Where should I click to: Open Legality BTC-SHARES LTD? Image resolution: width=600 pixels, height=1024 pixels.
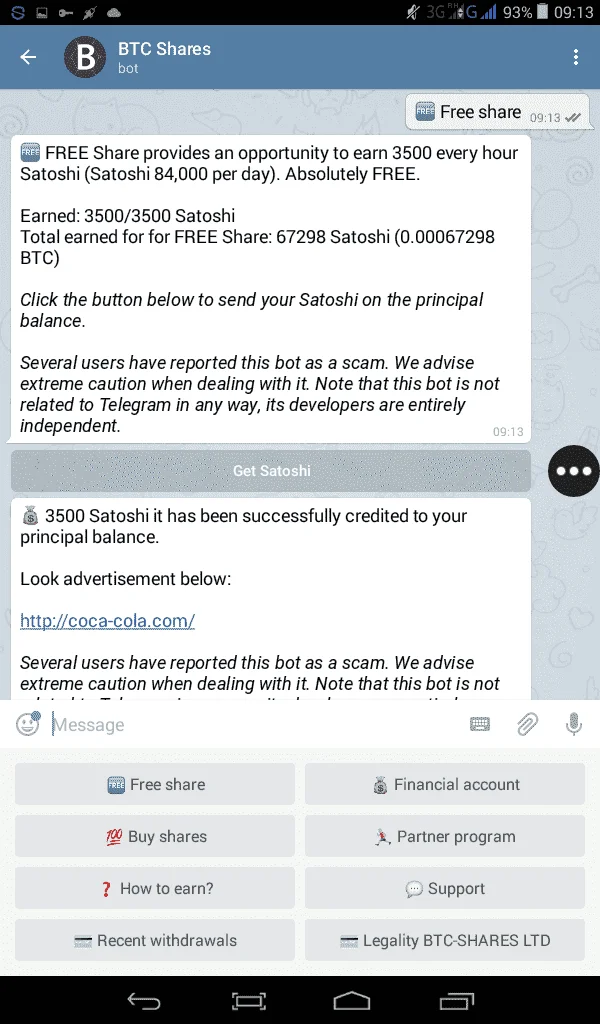click(445, 940)
